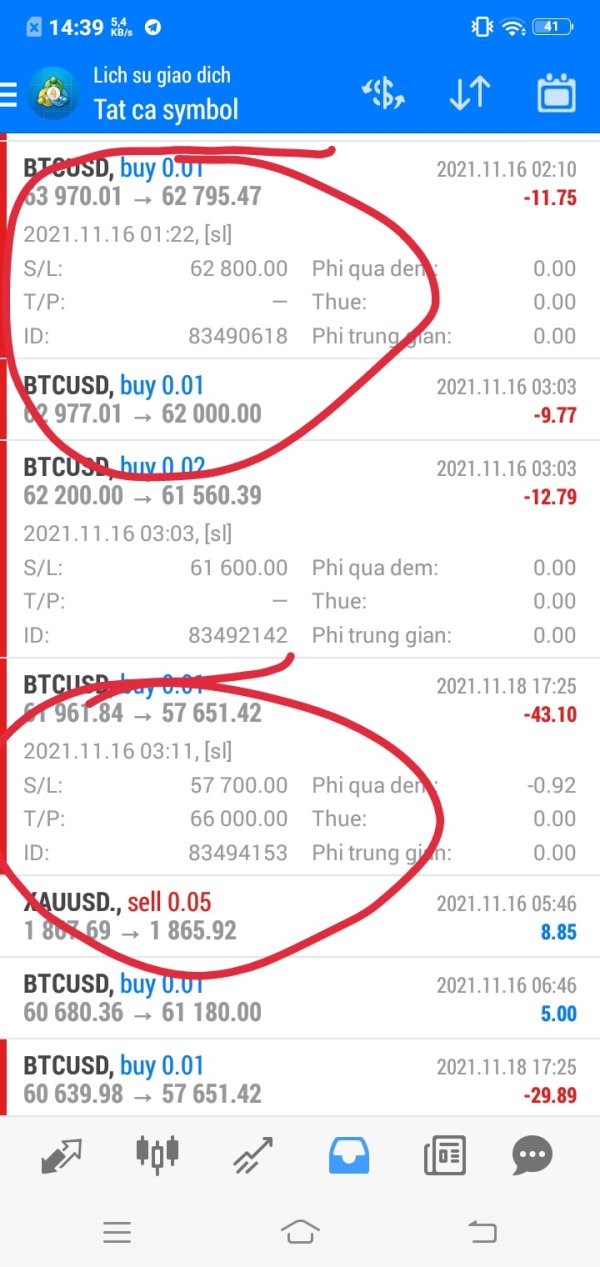Tap the sort arrows icon
The image size is (600, 1267).
pos(469,94)
